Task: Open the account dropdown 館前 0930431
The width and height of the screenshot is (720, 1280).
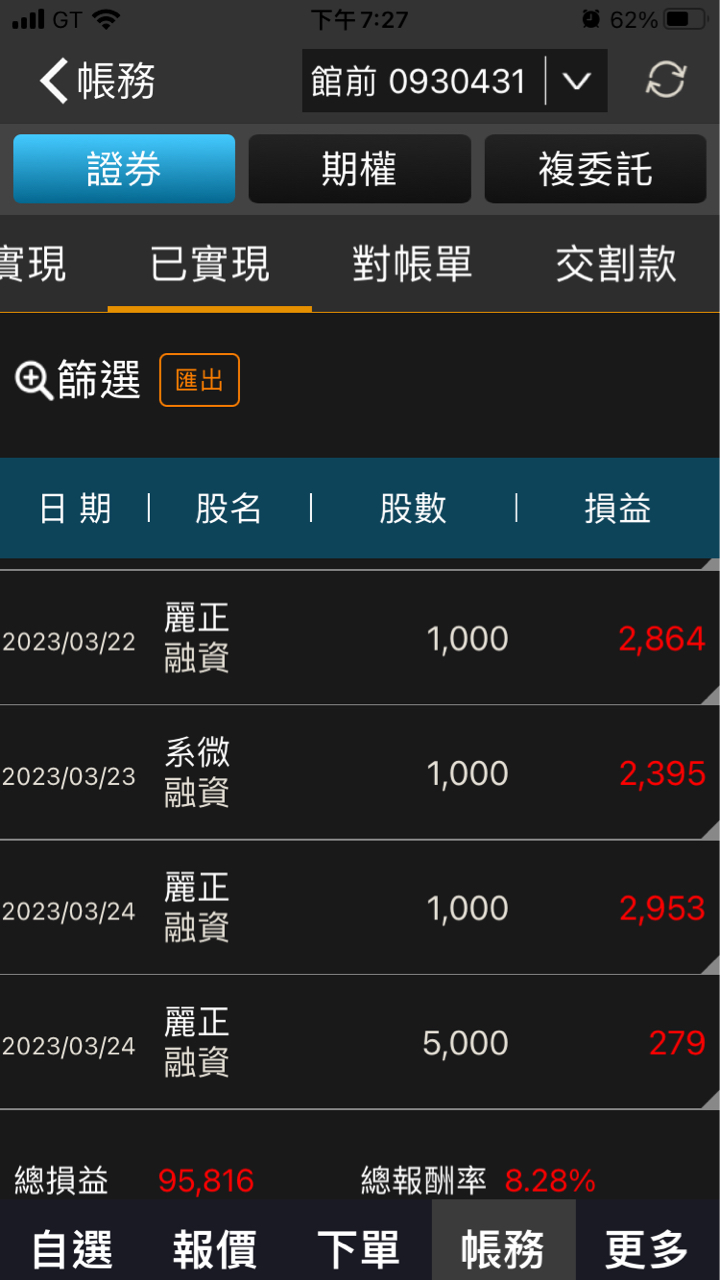Action: point(455,81)
